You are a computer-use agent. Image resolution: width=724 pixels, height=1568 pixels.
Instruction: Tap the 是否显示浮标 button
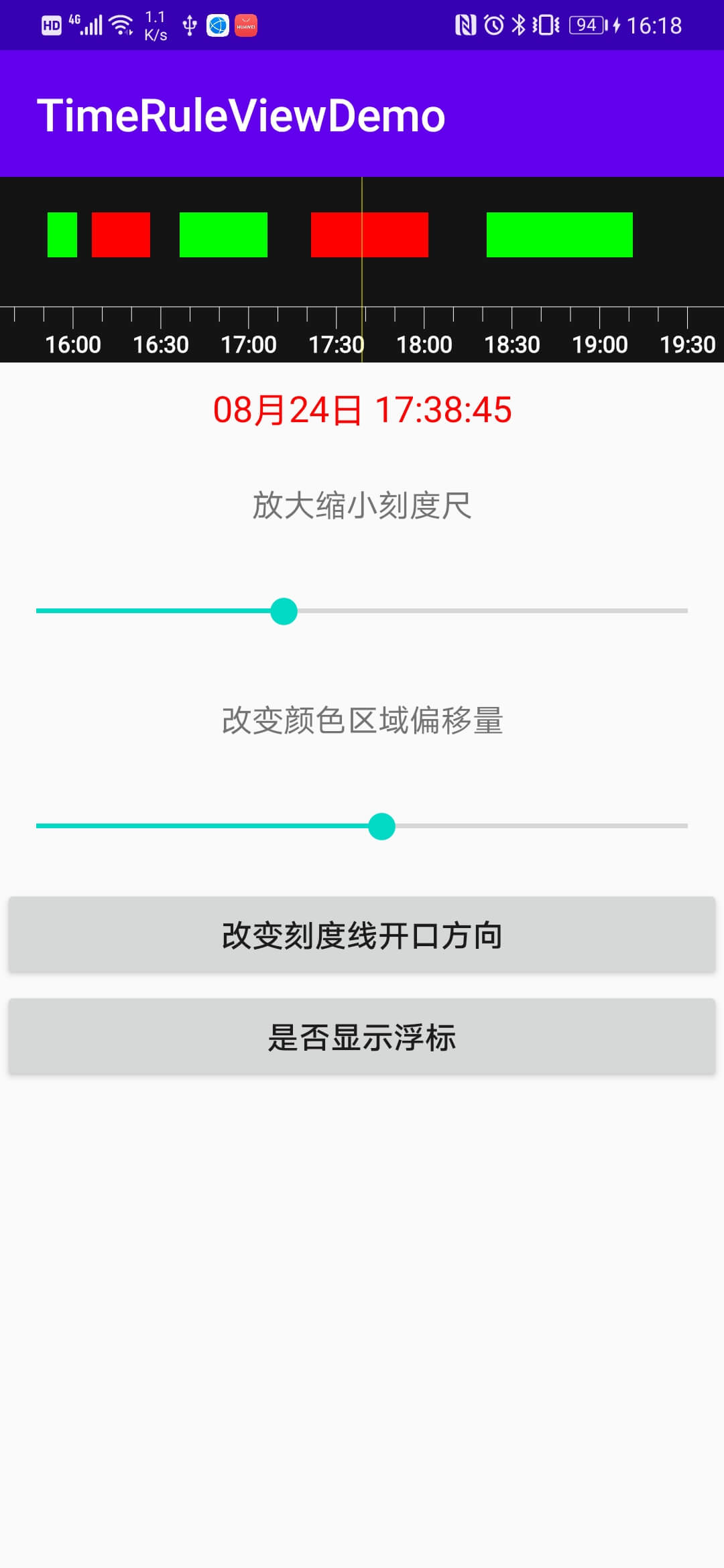[362, 1037]
